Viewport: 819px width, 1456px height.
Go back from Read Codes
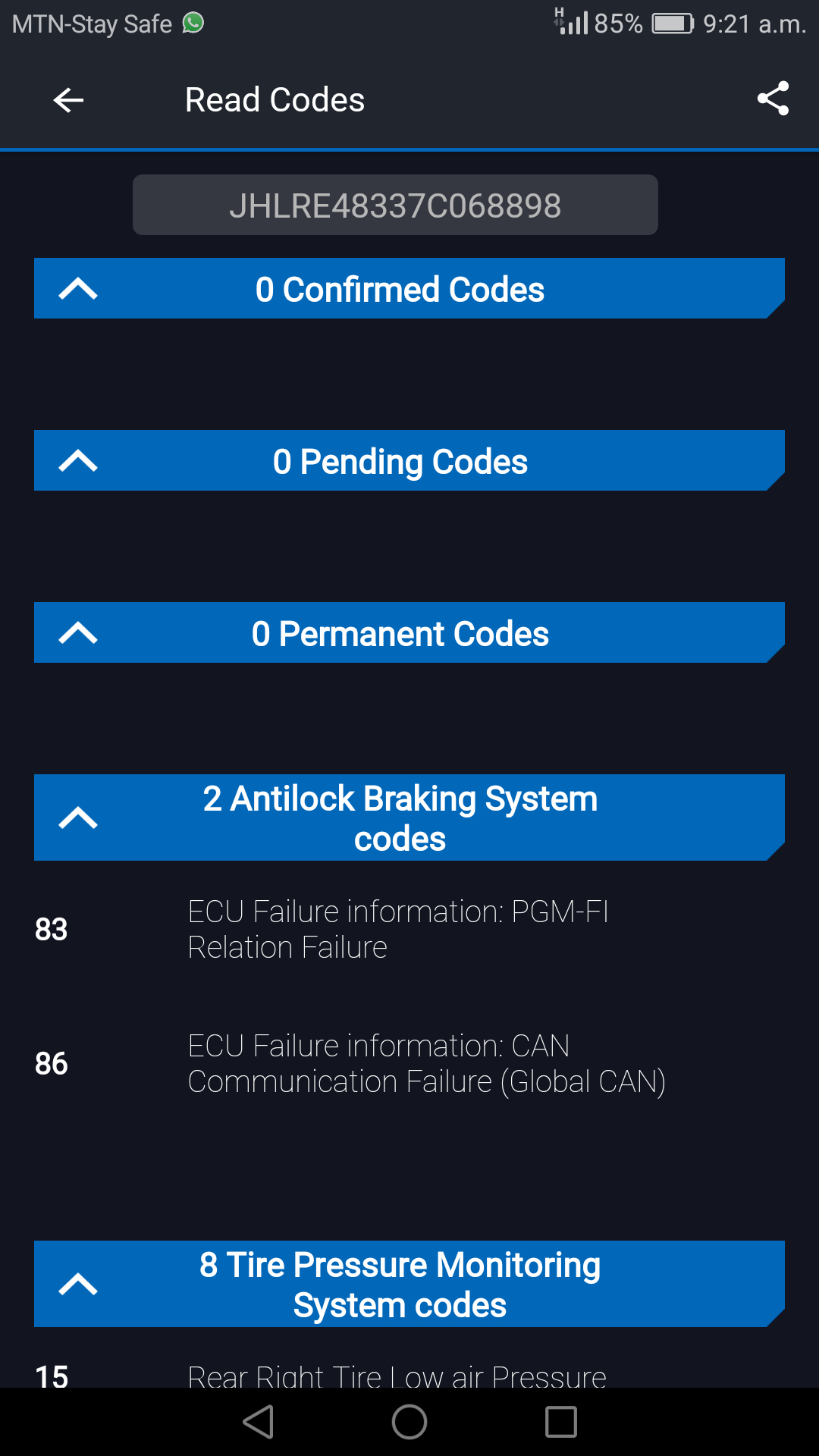(x=68, y=100)
